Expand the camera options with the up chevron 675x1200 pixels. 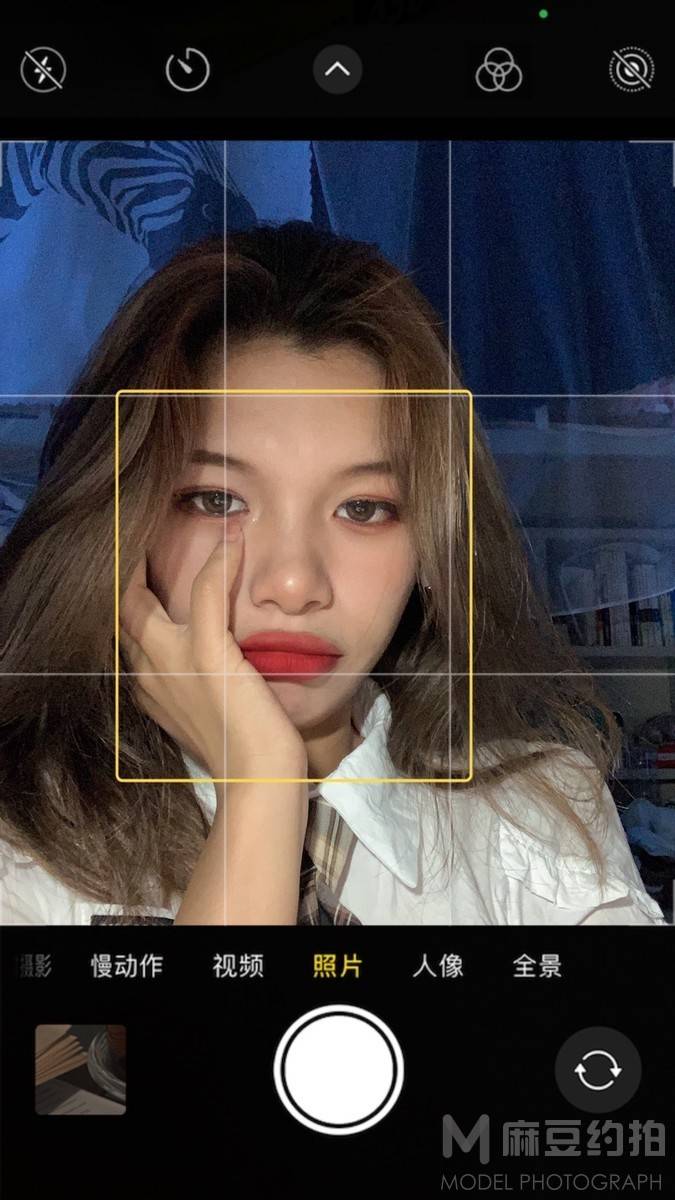click(337, 70)
